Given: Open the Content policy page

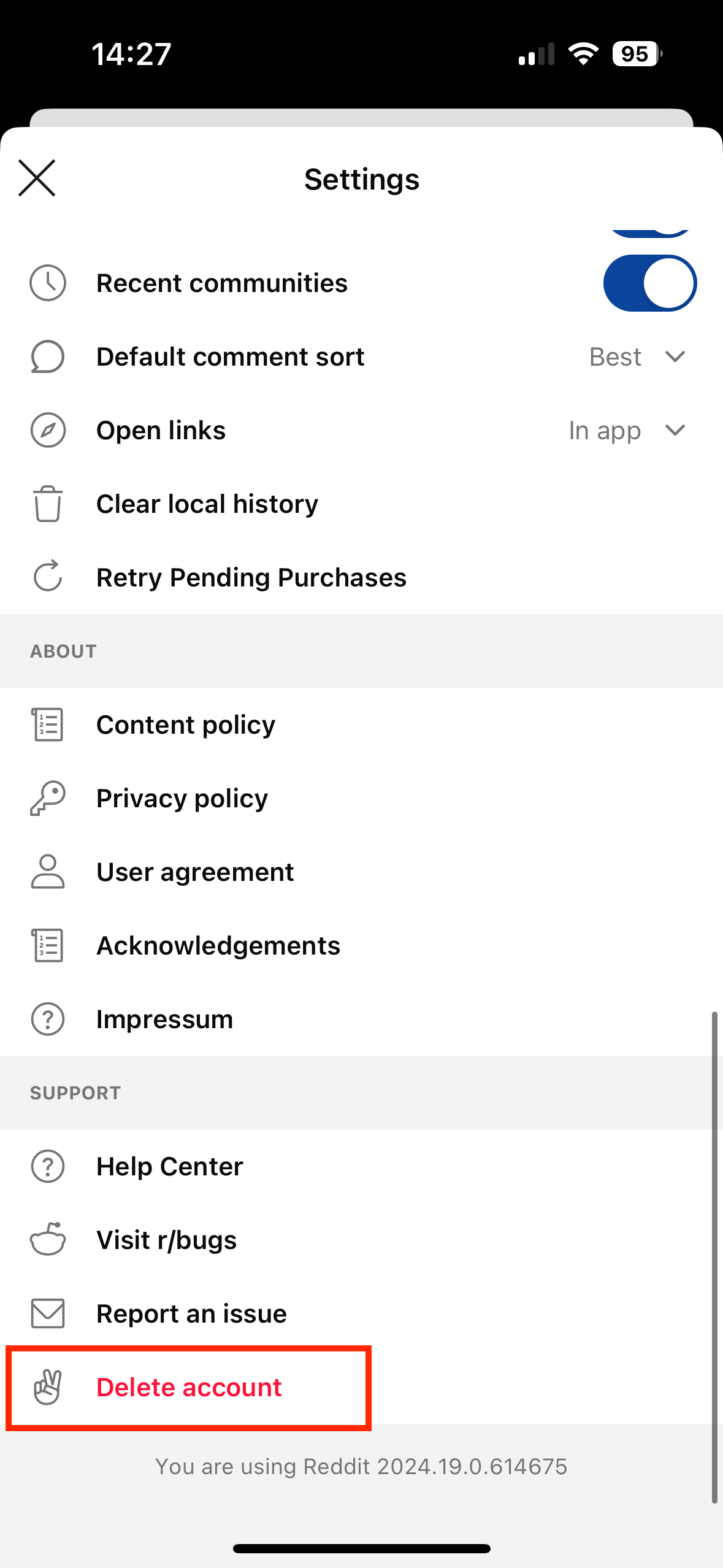Looking at the screenshot, I should 186,724.
